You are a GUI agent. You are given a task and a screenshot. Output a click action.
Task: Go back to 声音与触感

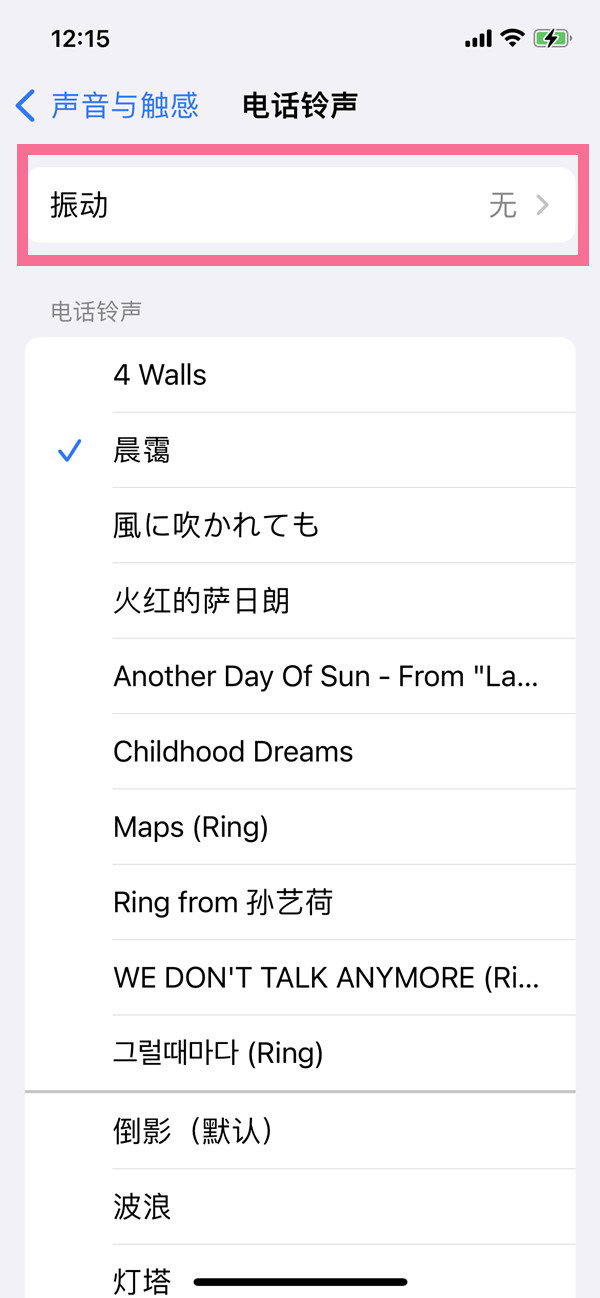[x=107, y=105]
